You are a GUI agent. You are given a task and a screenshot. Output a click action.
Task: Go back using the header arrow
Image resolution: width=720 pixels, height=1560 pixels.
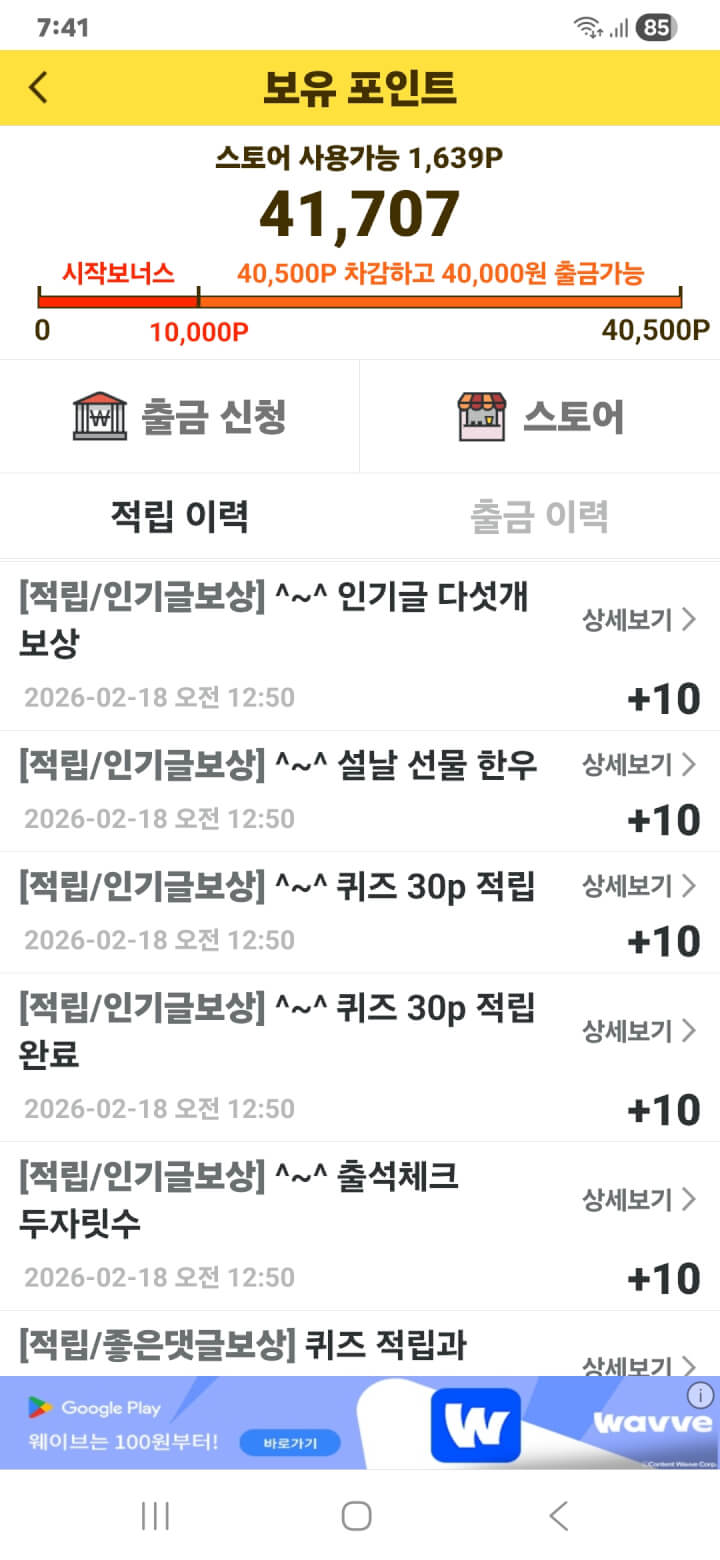tap(38, 88)
